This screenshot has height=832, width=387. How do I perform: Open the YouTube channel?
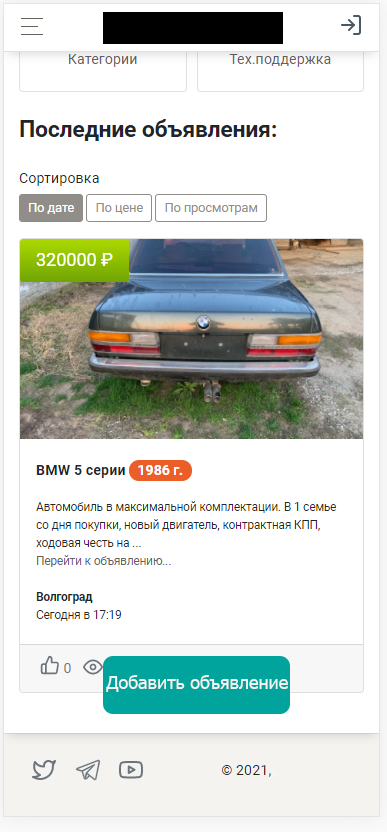(131, 769)
